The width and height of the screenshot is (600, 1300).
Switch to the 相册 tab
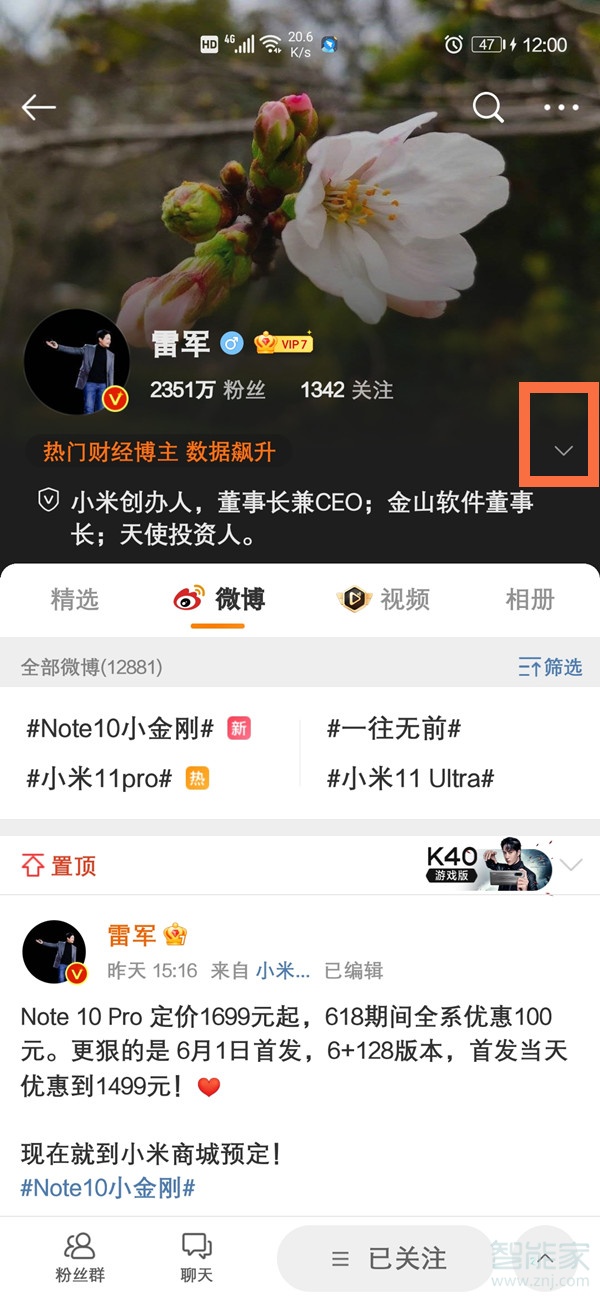pyautogui.click(x=529, y=599)
